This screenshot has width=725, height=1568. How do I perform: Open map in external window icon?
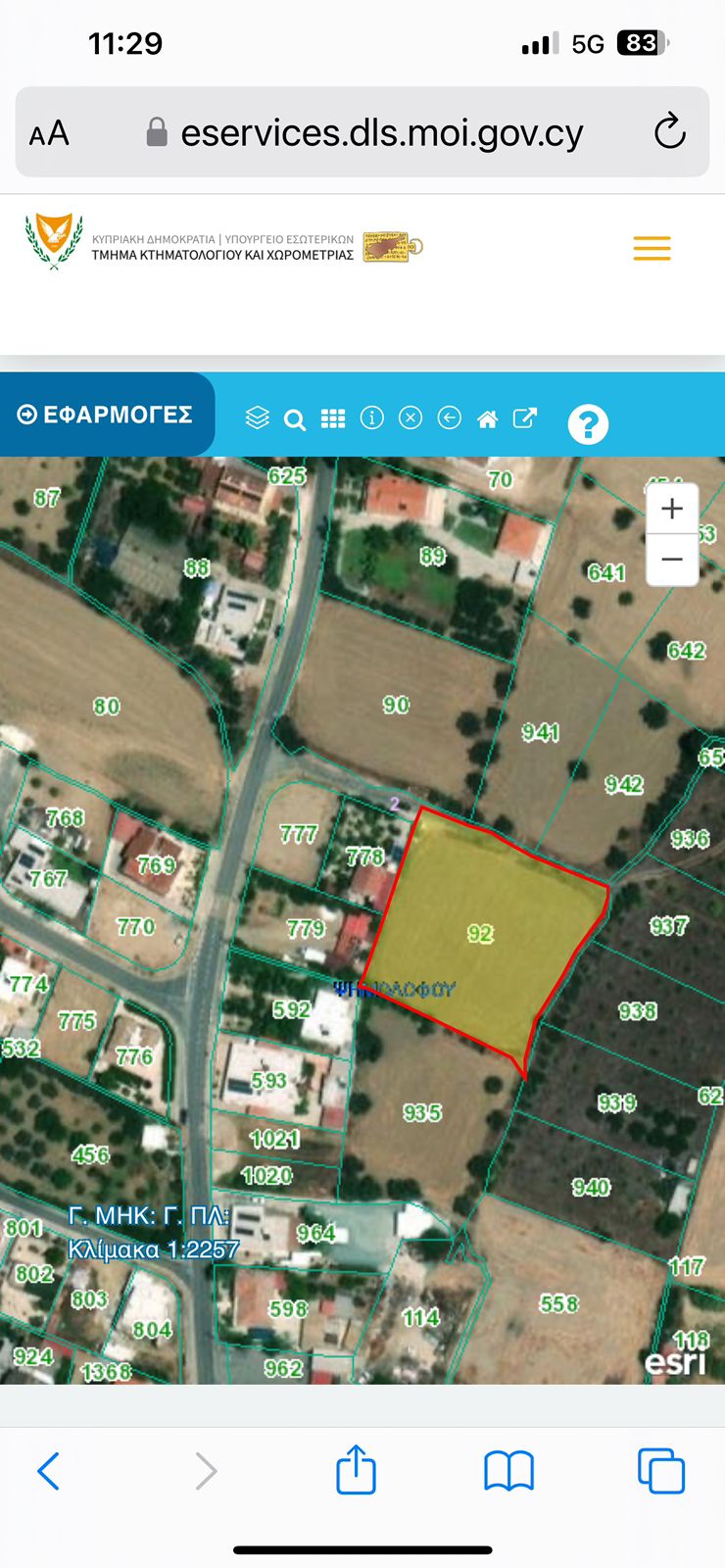(525, 418)
